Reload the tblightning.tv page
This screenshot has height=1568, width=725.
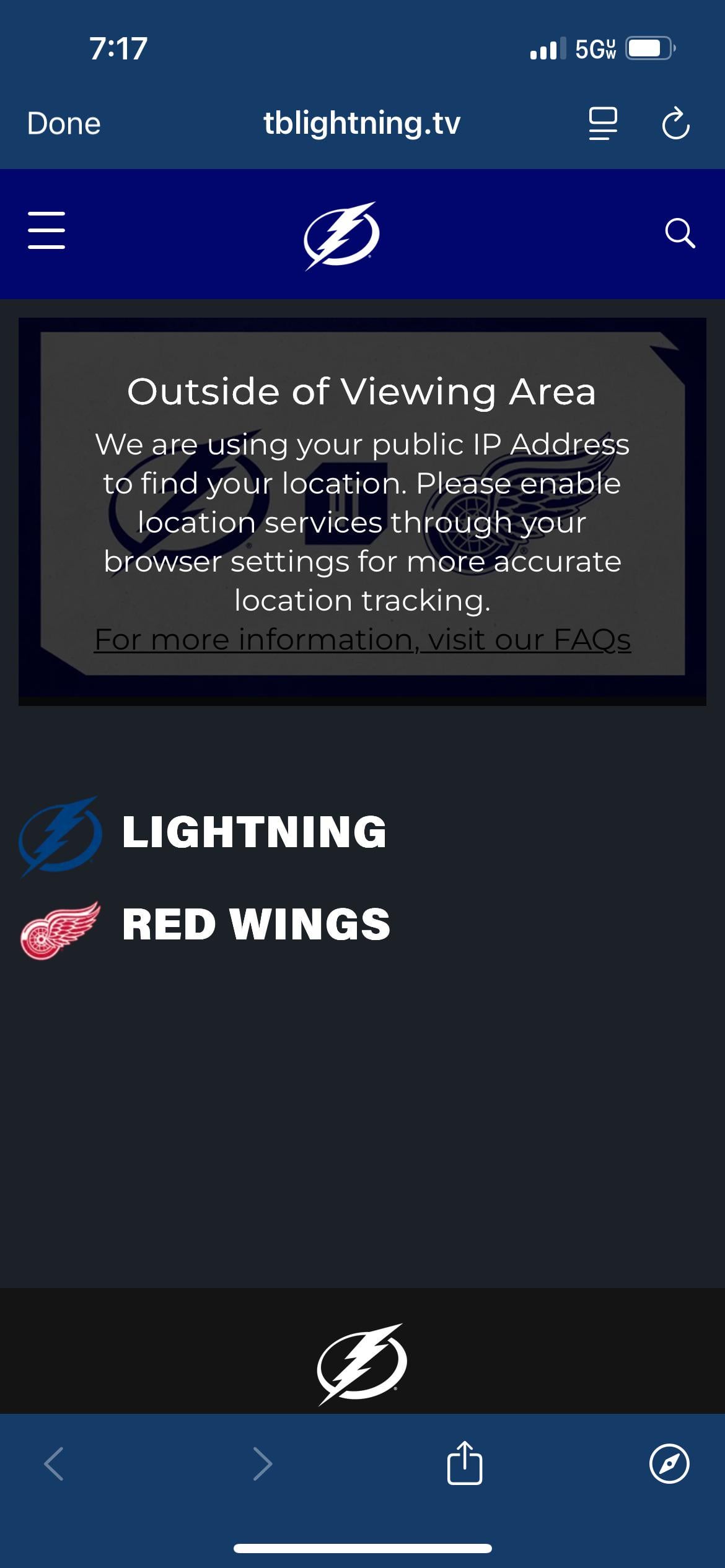click(675, 123)
